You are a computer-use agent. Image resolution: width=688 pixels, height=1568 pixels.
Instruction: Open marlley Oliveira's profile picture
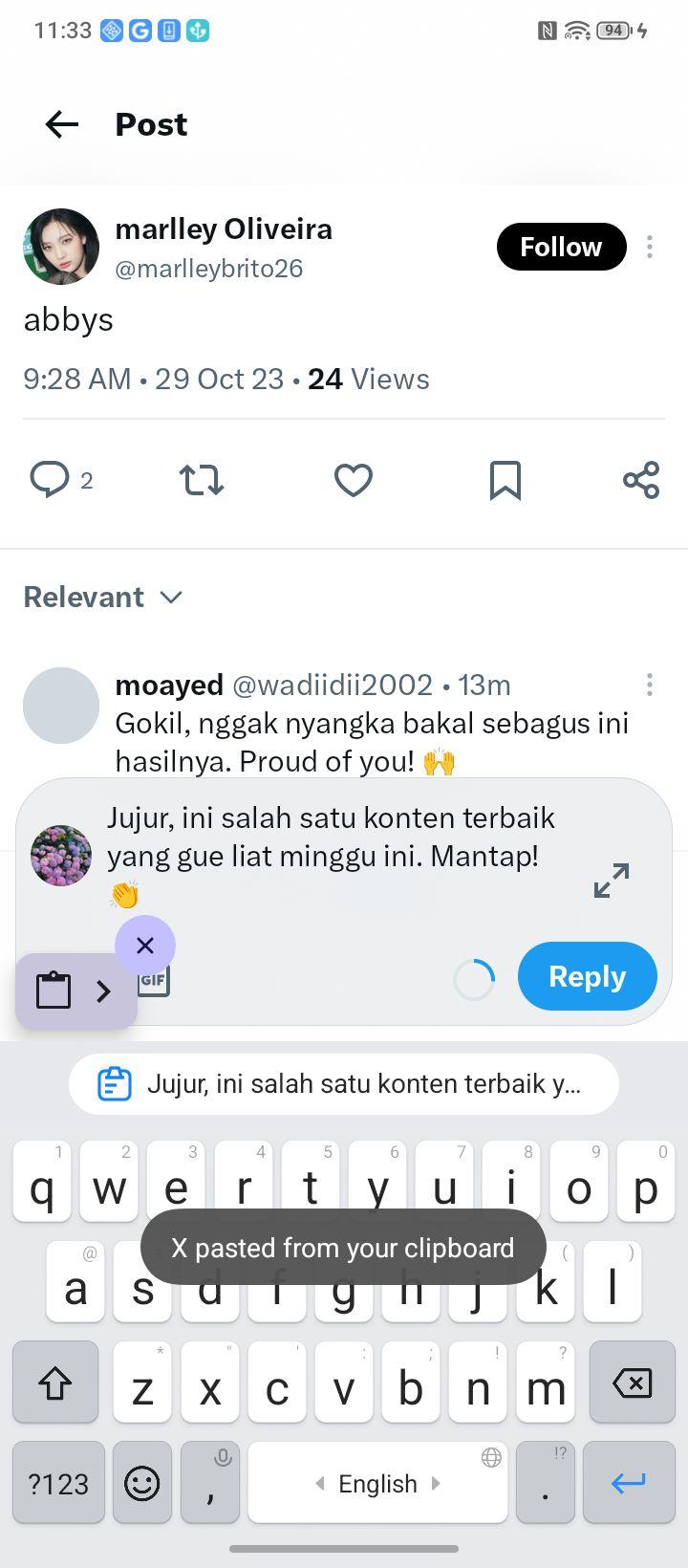61,247
